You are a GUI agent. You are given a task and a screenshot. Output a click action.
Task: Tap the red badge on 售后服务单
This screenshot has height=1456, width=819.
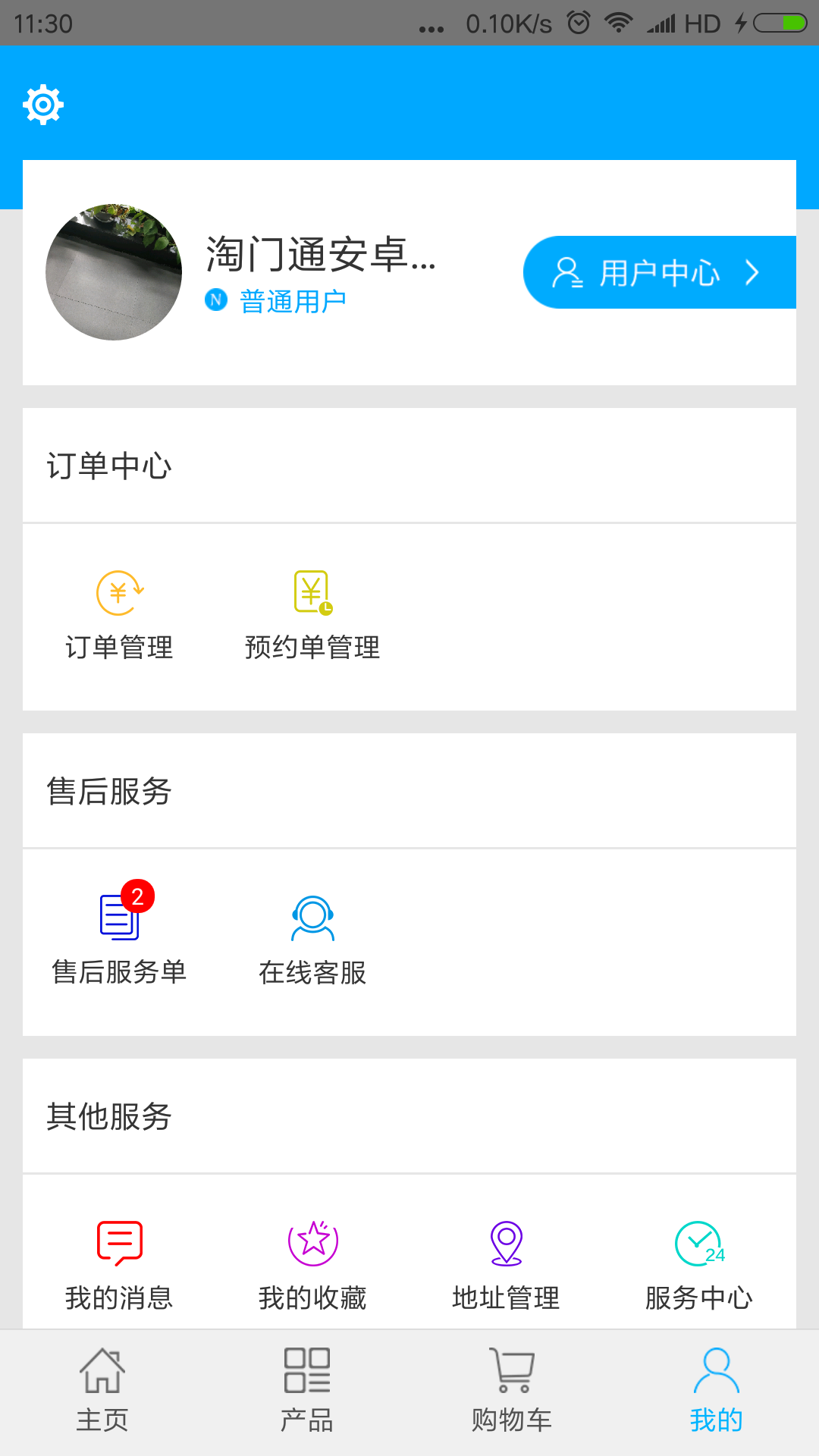136,897
